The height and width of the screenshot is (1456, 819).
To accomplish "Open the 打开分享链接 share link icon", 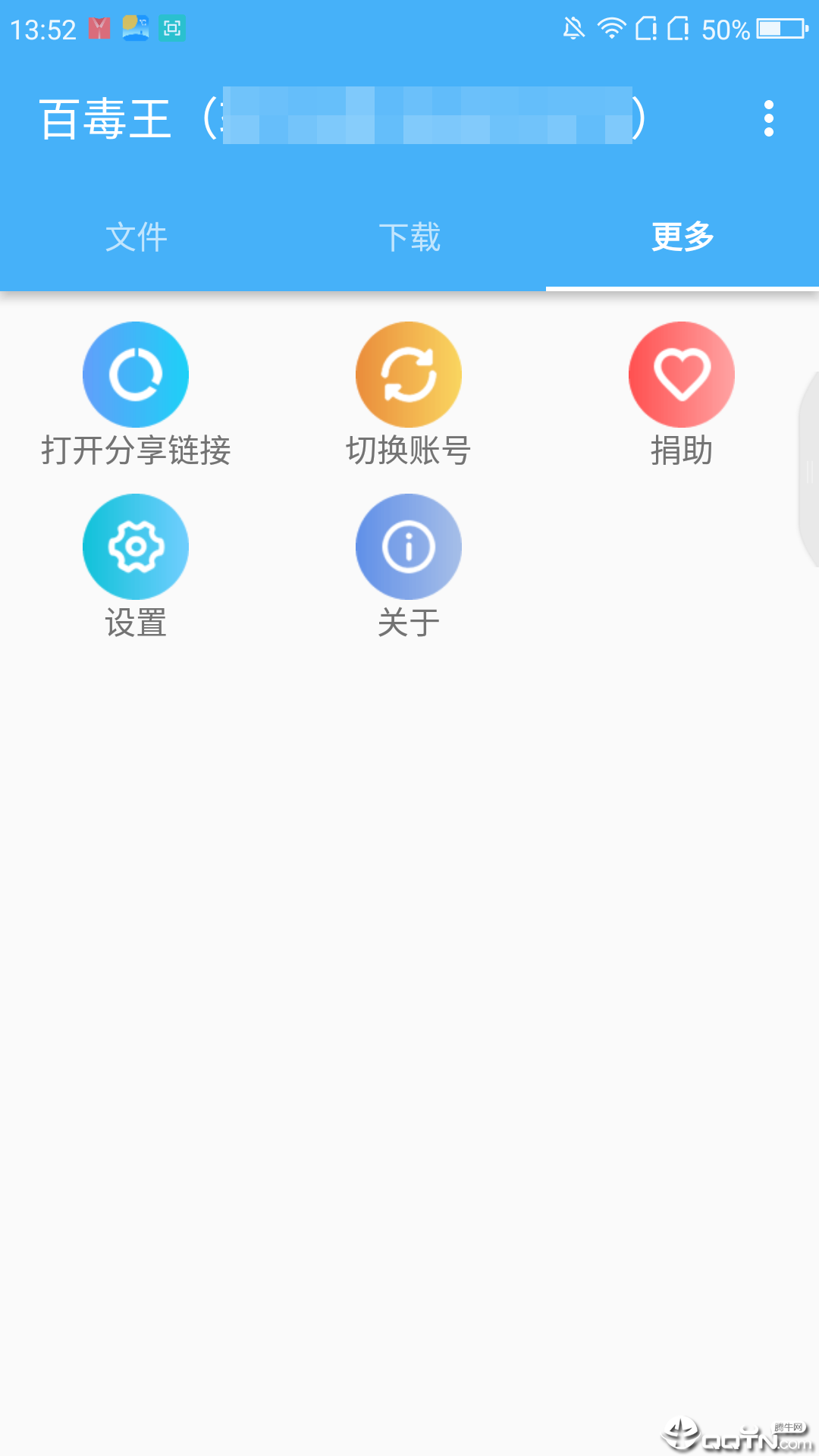I will tap(136, 374).
